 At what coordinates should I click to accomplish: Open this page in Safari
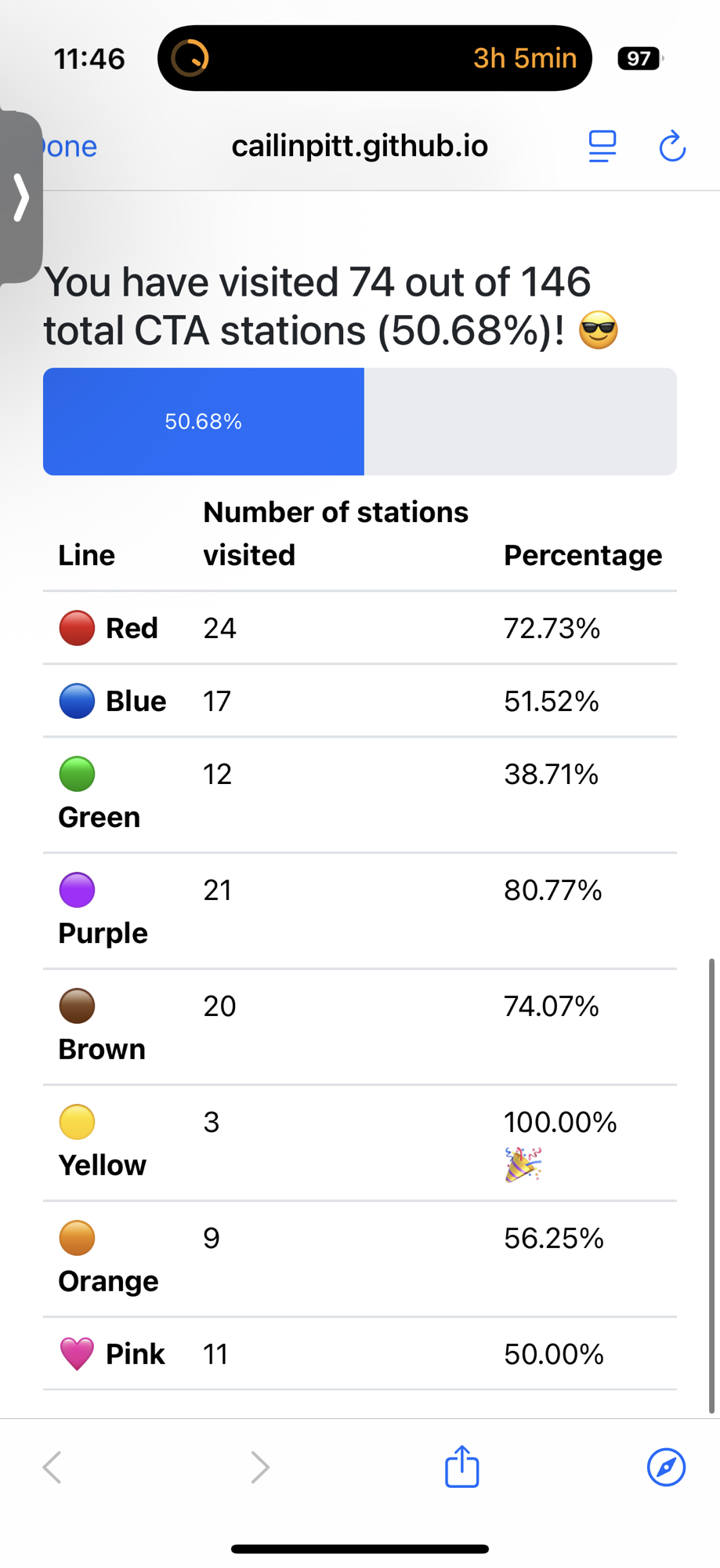tap(666, 1467)
